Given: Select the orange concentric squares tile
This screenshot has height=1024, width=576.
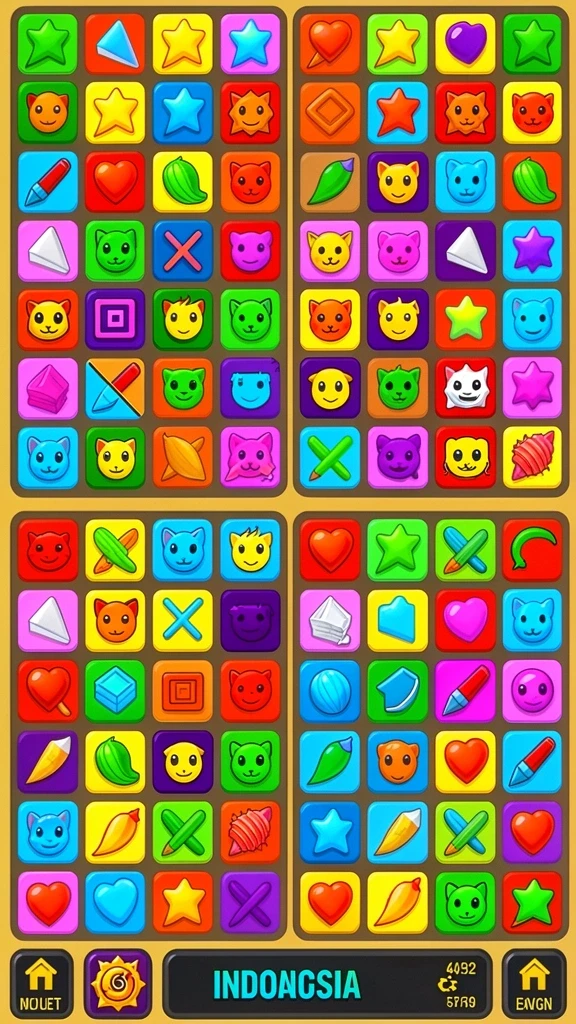Looking at the screenshot, I should [x=183, y=690].
